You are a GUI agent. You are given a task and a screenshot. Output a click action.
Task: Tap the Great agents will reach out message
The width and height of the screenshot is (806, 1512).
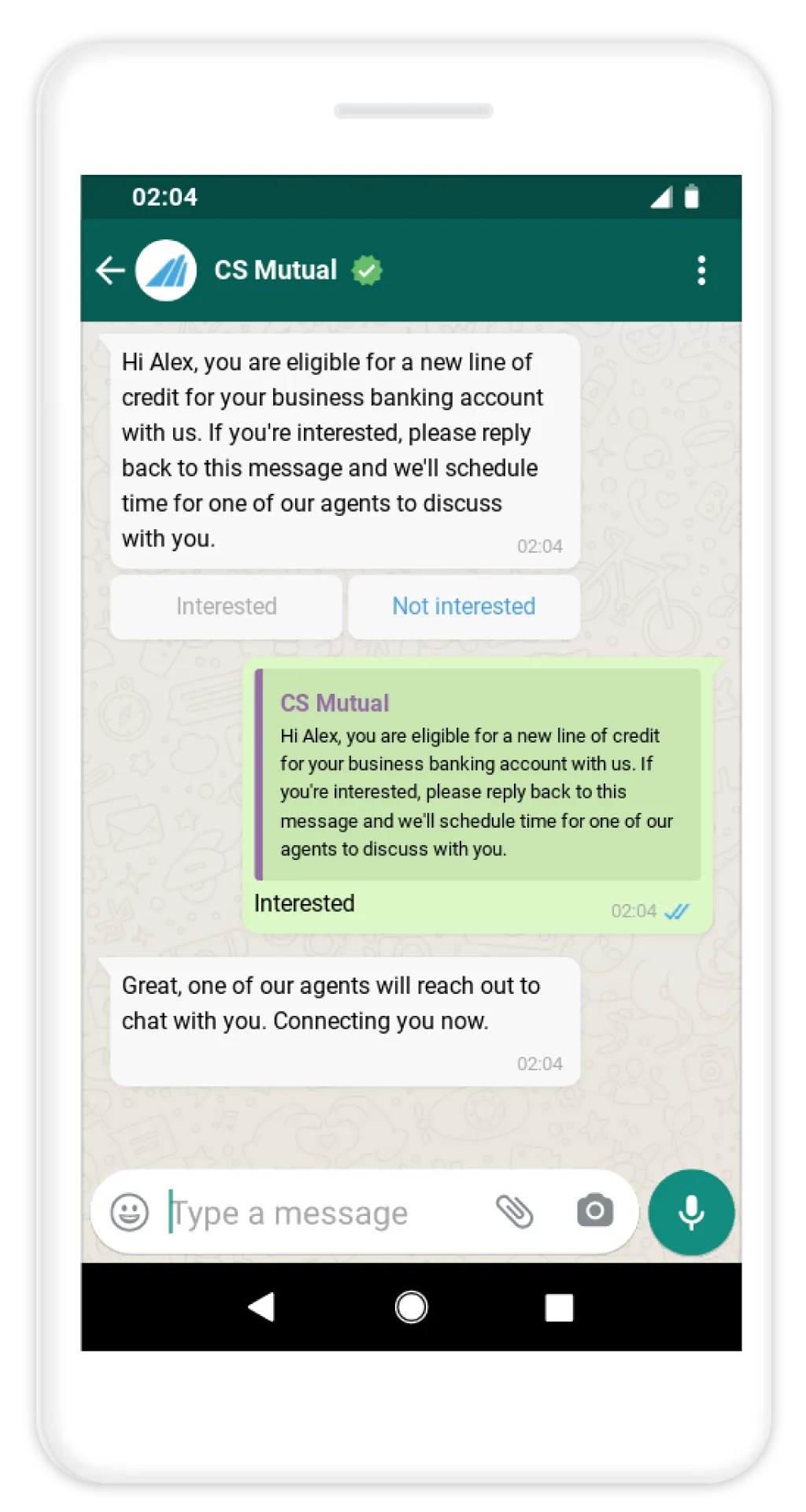point(331,1002)
